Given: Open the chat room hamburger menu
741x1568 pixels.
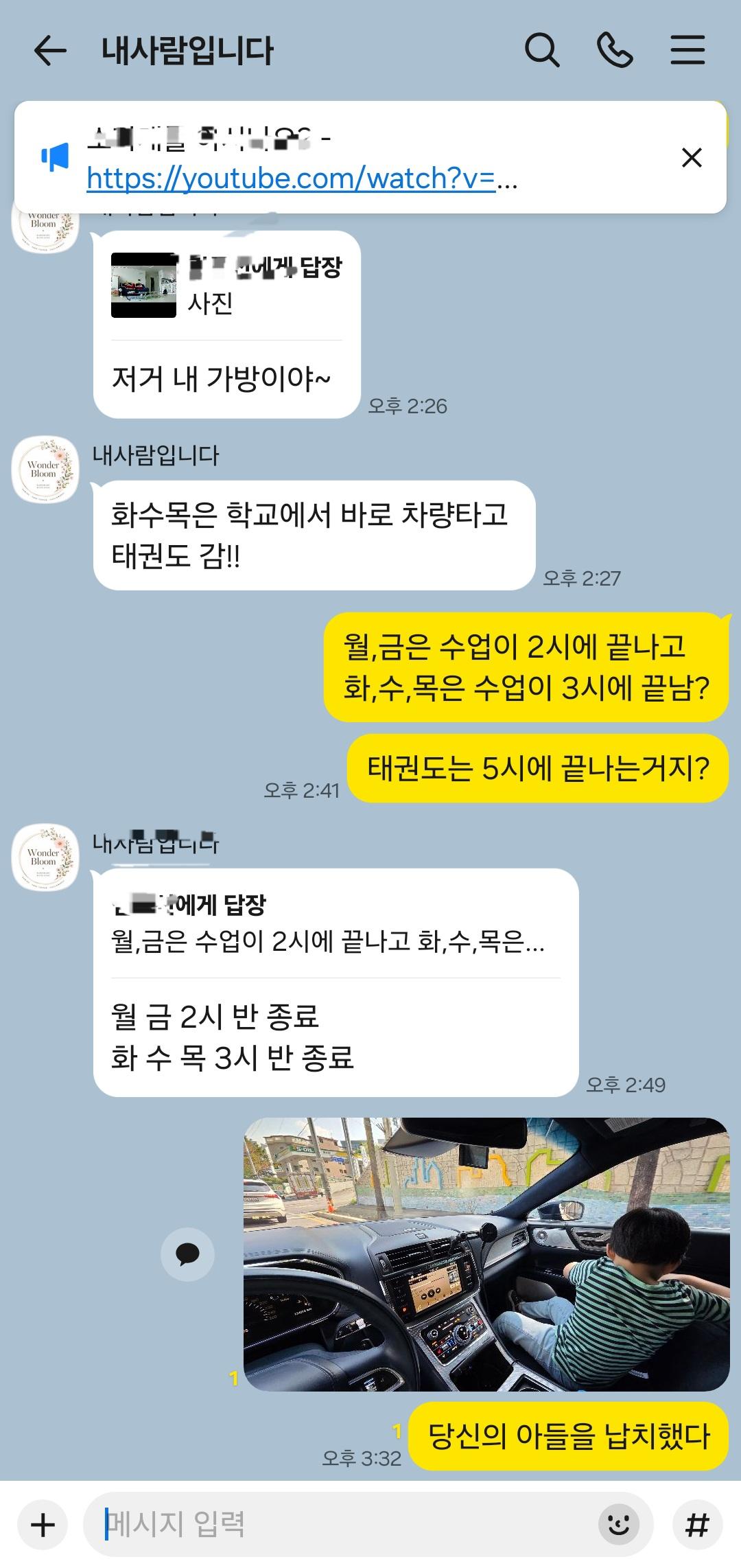Looking at the screenshot, I should pyautogui.click(x=687, y=50).
